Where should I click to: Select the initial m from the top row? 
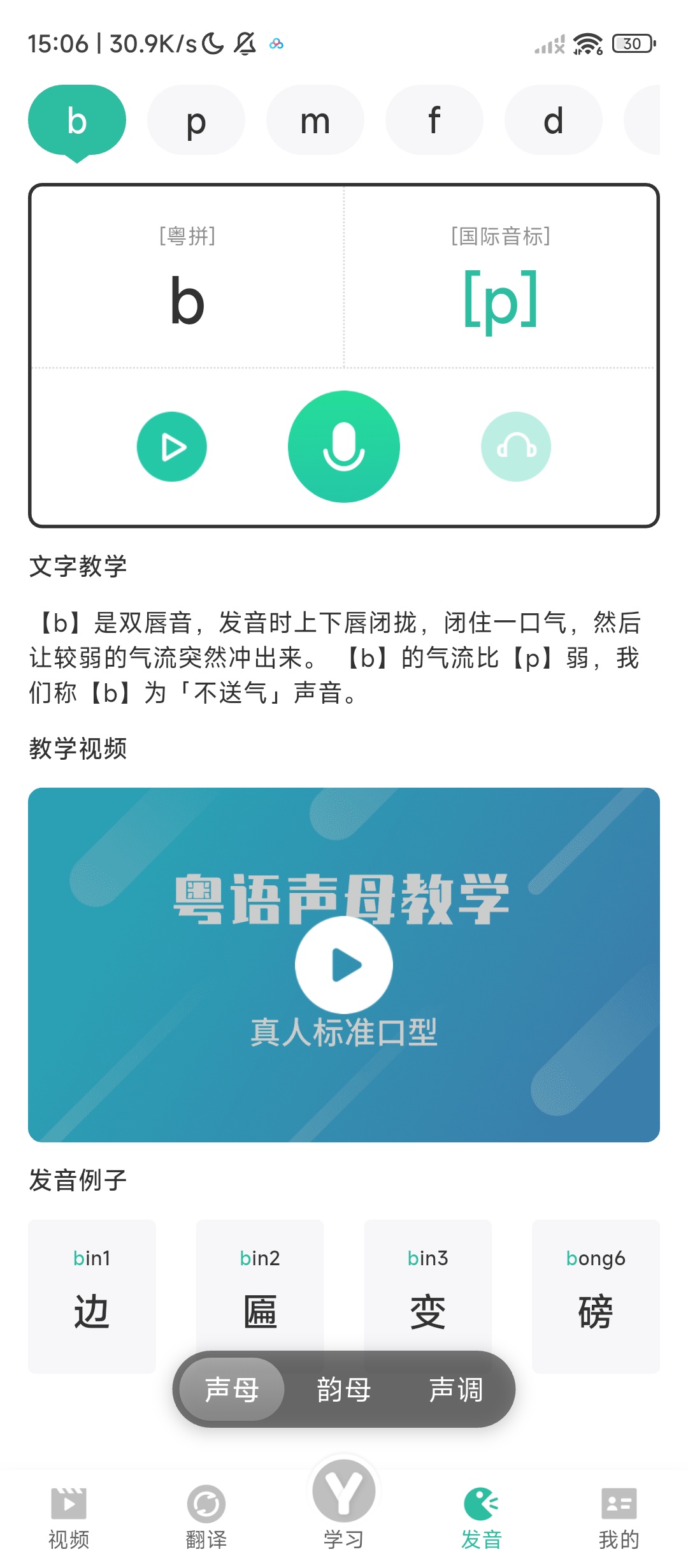click(315, 120)
